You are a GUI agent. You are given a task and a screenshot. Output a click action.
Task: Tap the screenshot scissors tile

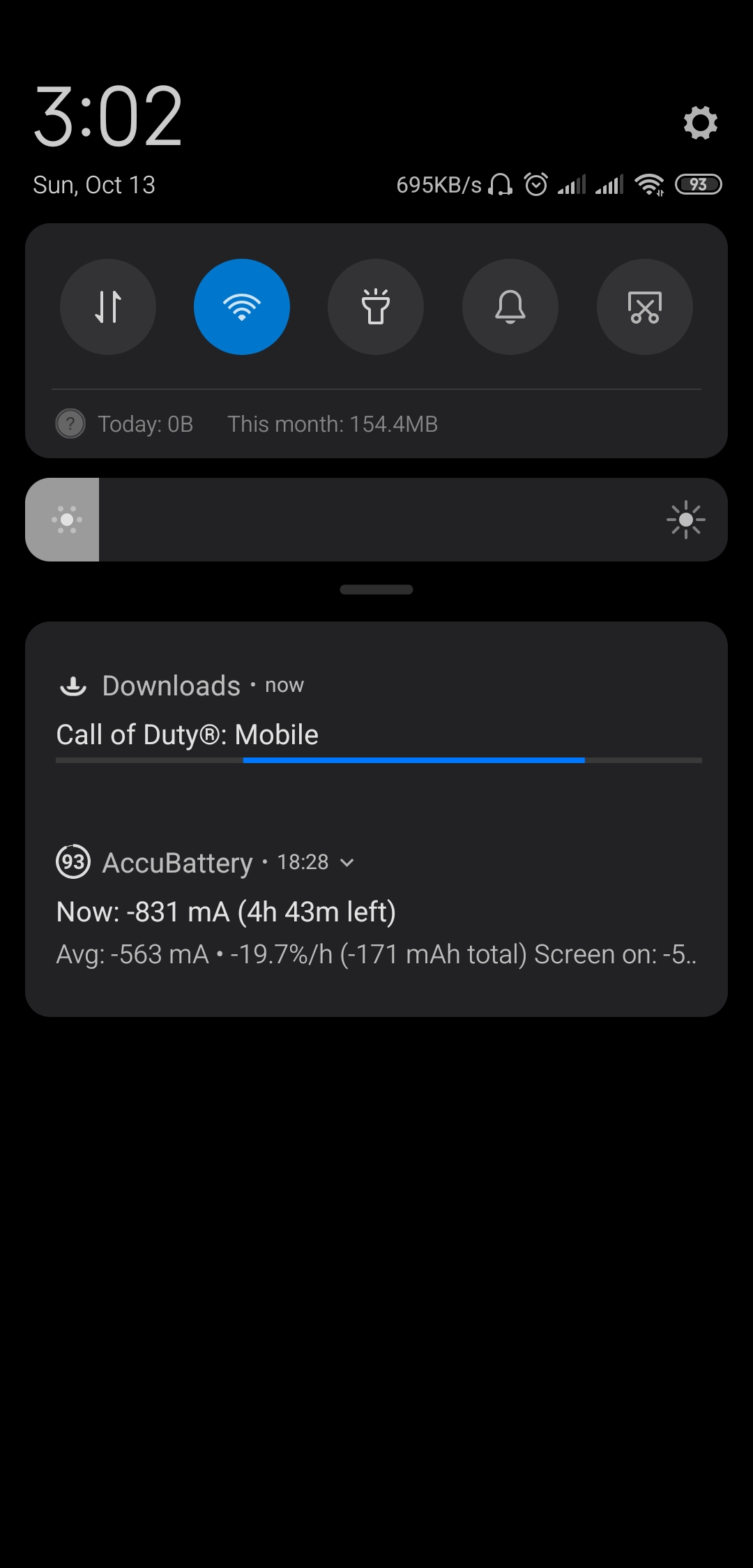point(645,307)
